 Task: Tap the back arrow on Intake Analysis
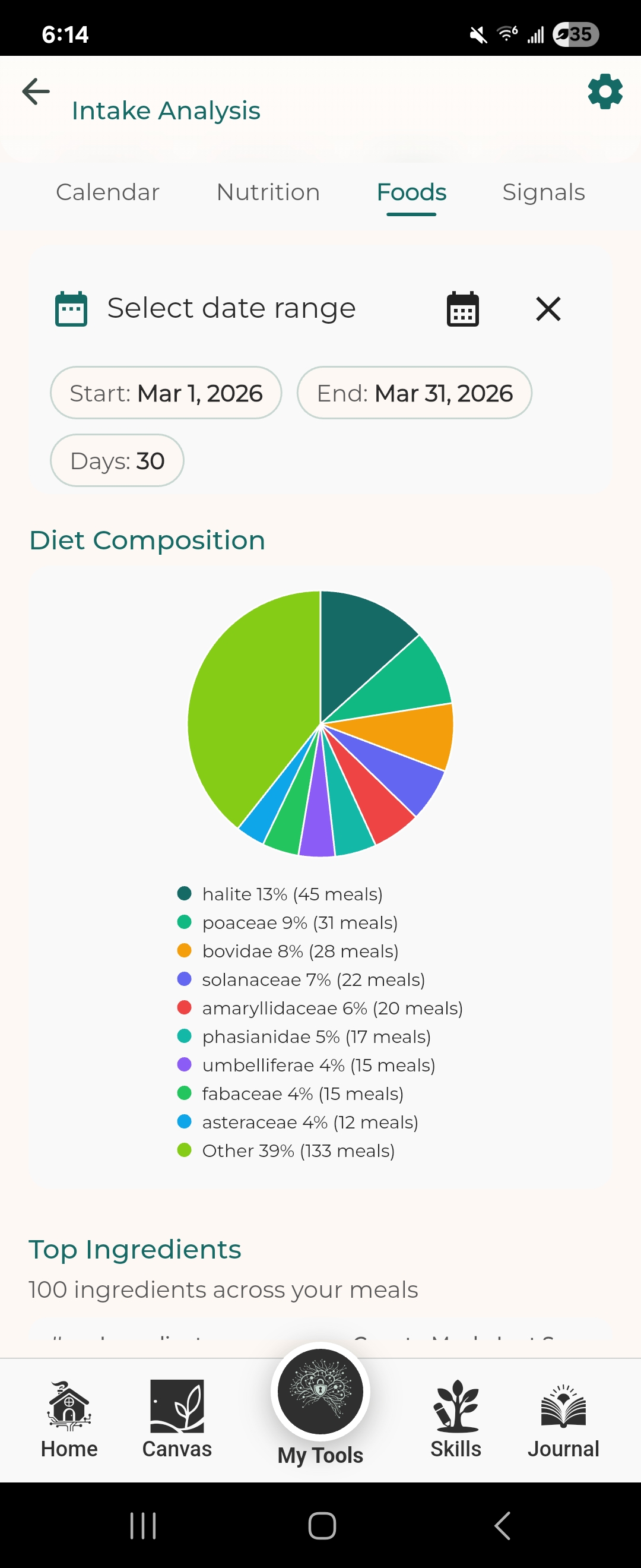point(35,92)
